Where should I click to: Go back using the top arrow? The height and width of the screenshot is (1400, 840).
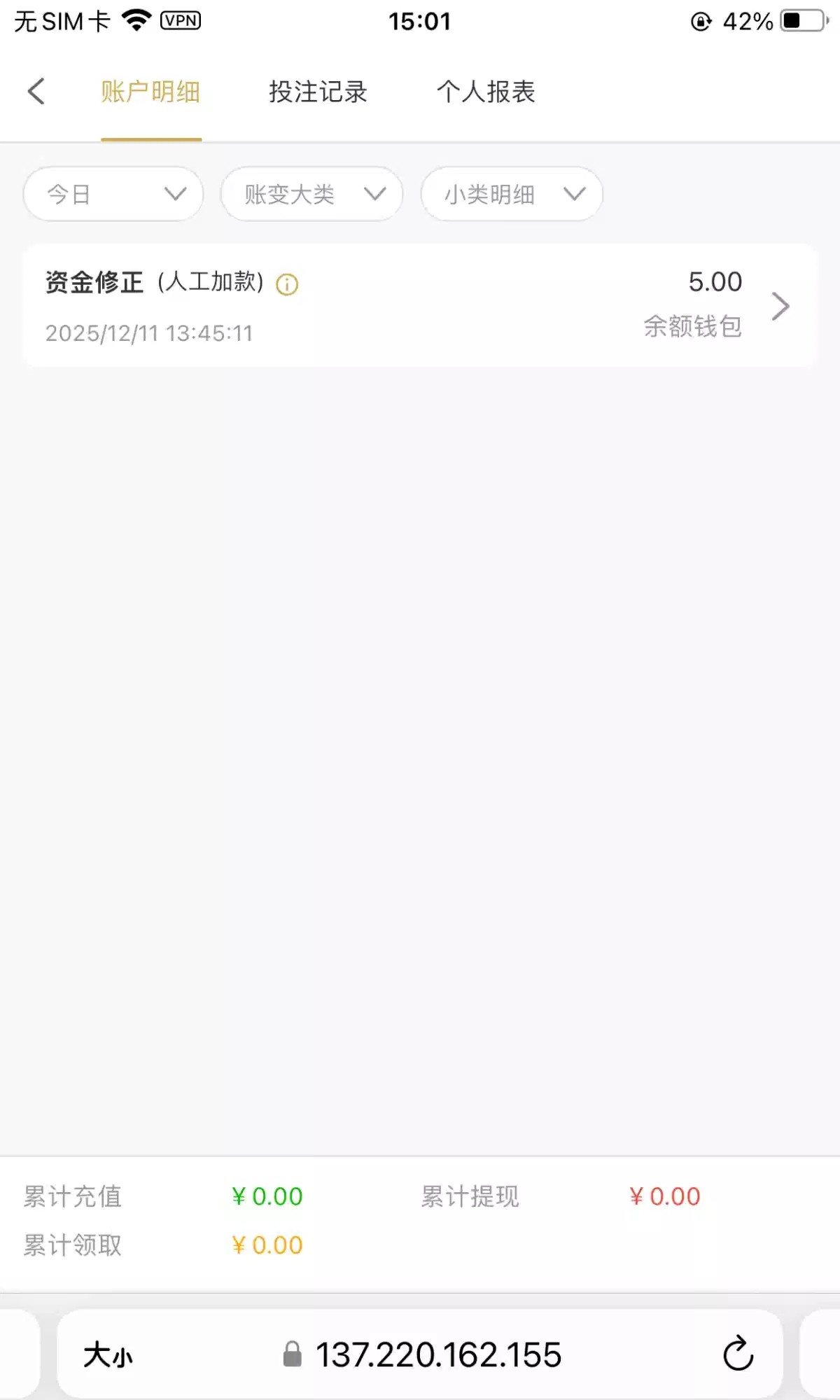coord(36,92)
